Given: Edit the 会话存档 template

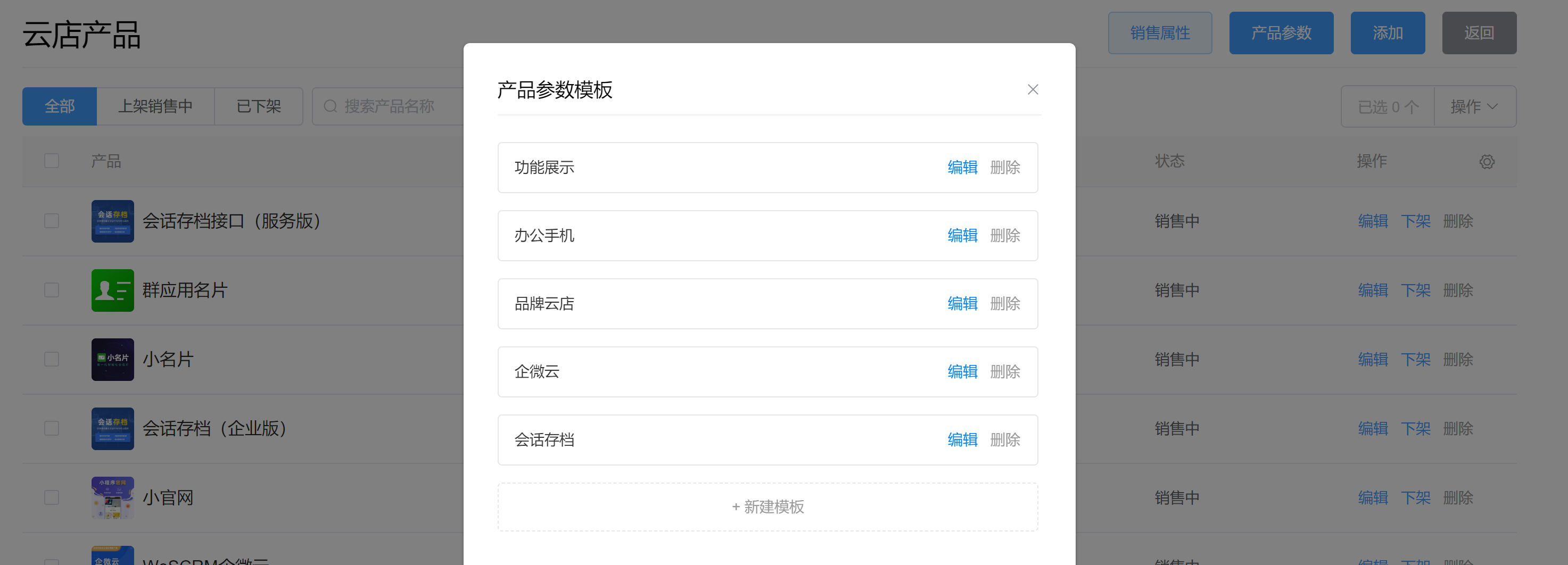Looking at the screenshot, I should point(962,440).
